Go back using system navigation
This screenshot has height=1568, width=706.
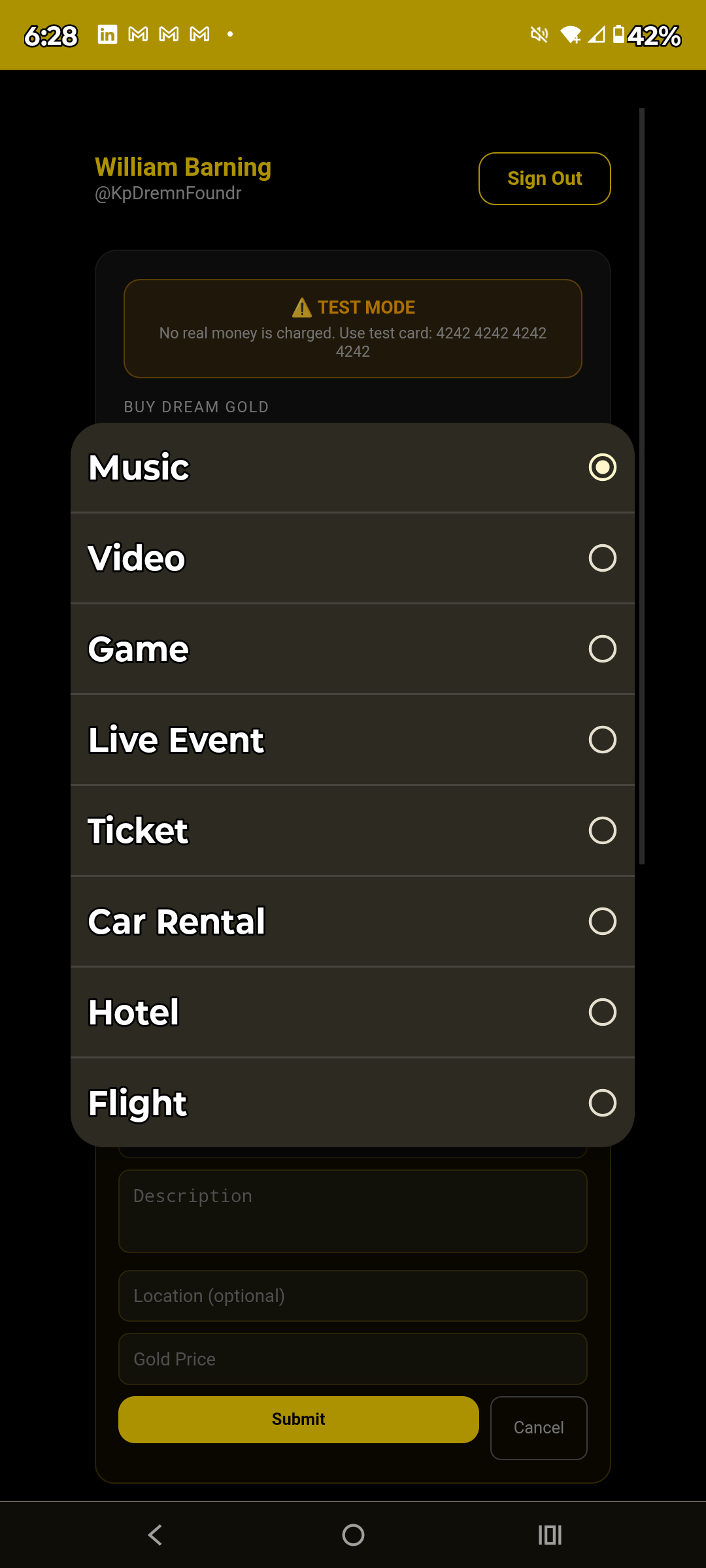tap(155, 1535)
